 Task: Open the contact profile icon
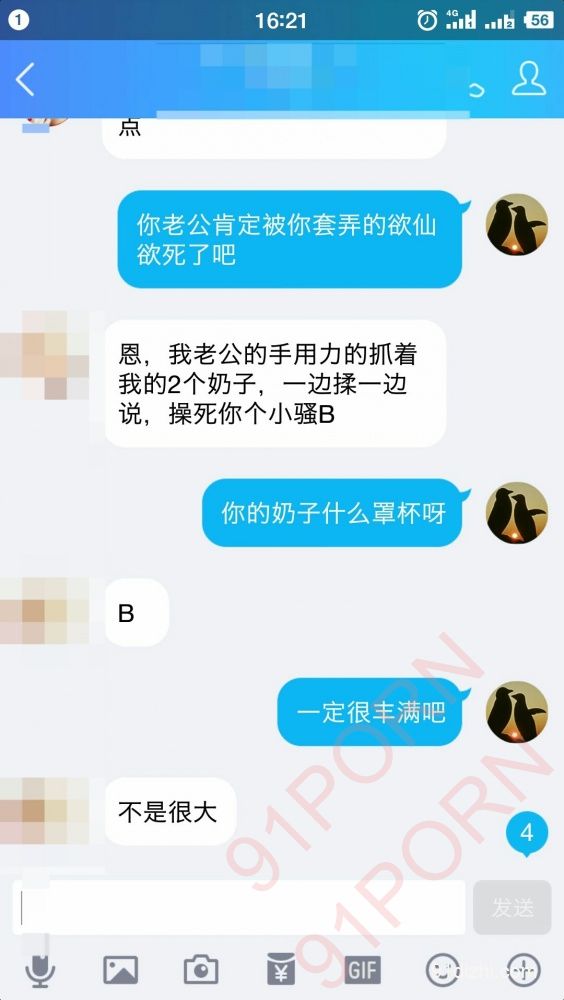click(529, 79)
